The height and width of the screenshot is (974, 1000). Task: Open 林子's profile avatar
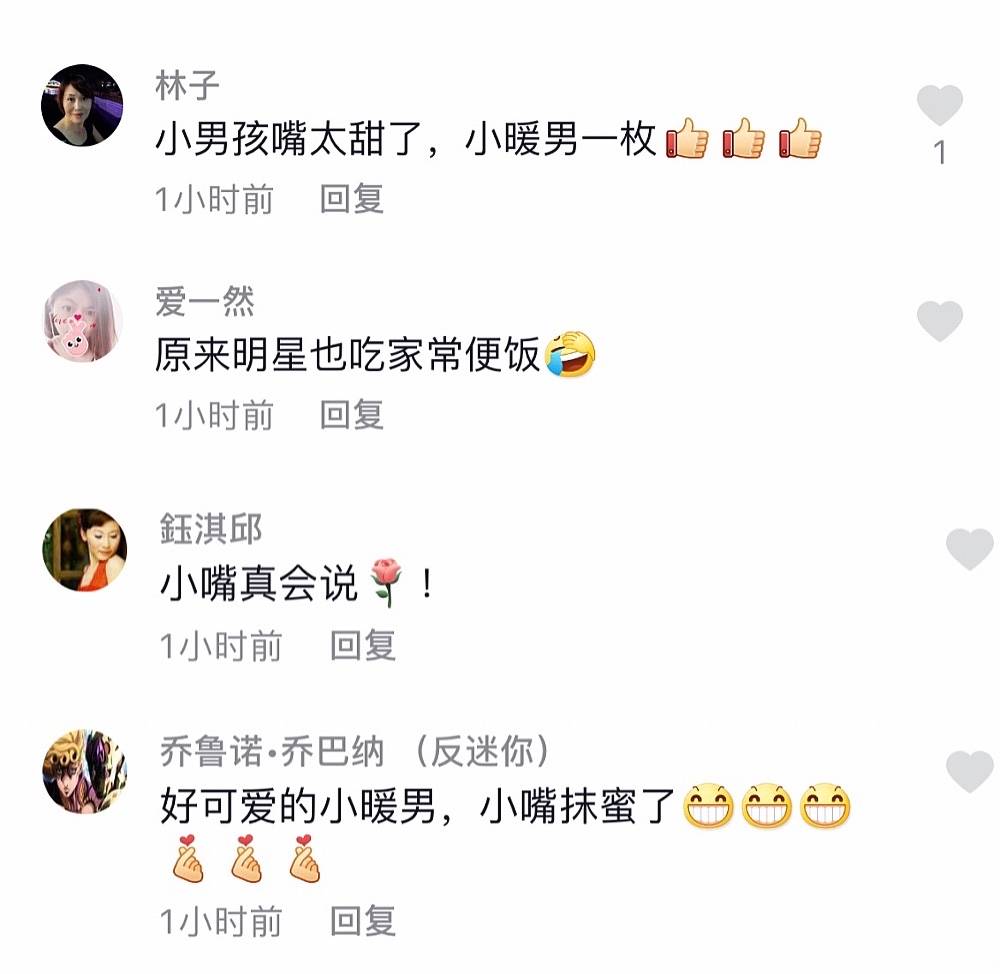(x=82, y=106)
